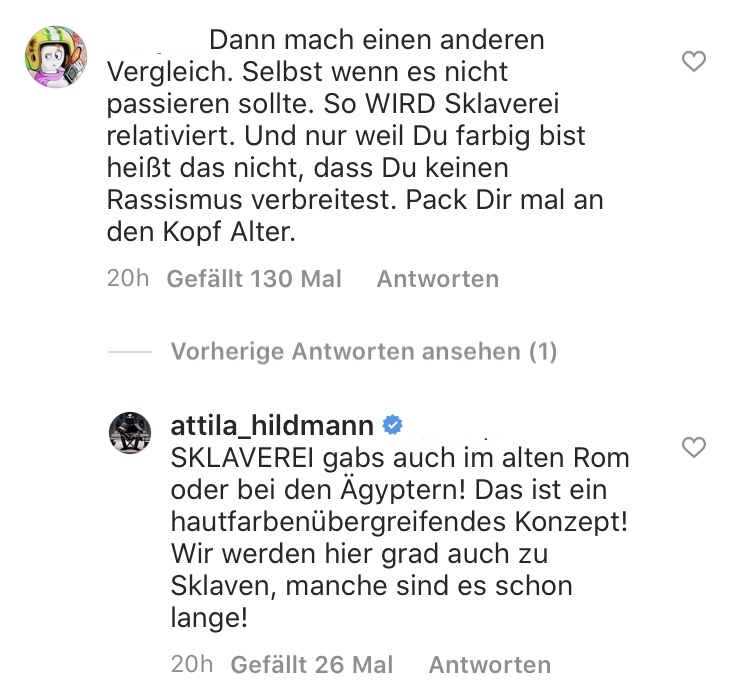View likes on Gefällt 26 Mal
750x688 pixels.
312,664
